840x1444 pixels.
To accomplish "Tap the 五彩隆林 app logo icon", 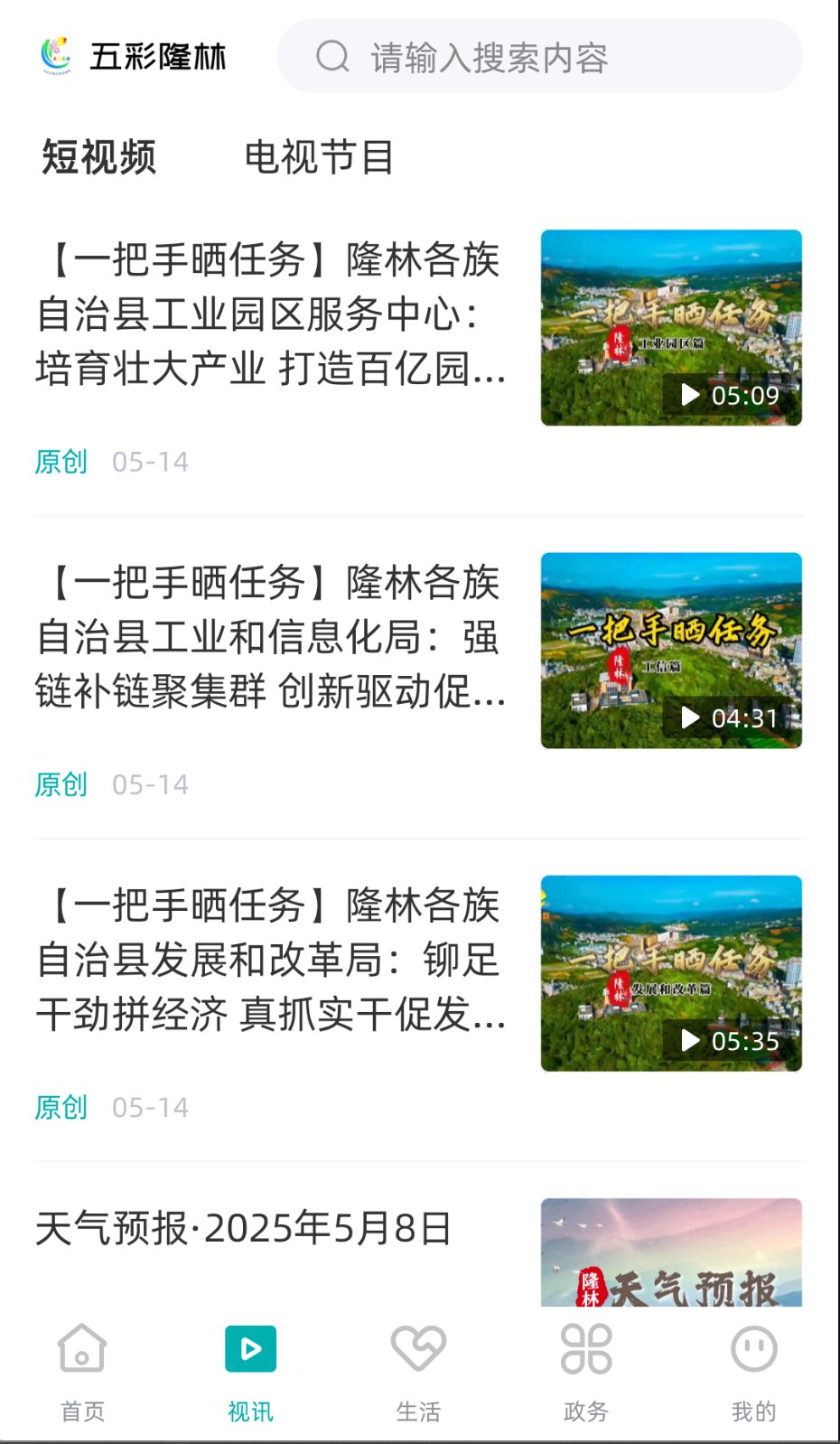I will tap(56, 54).
